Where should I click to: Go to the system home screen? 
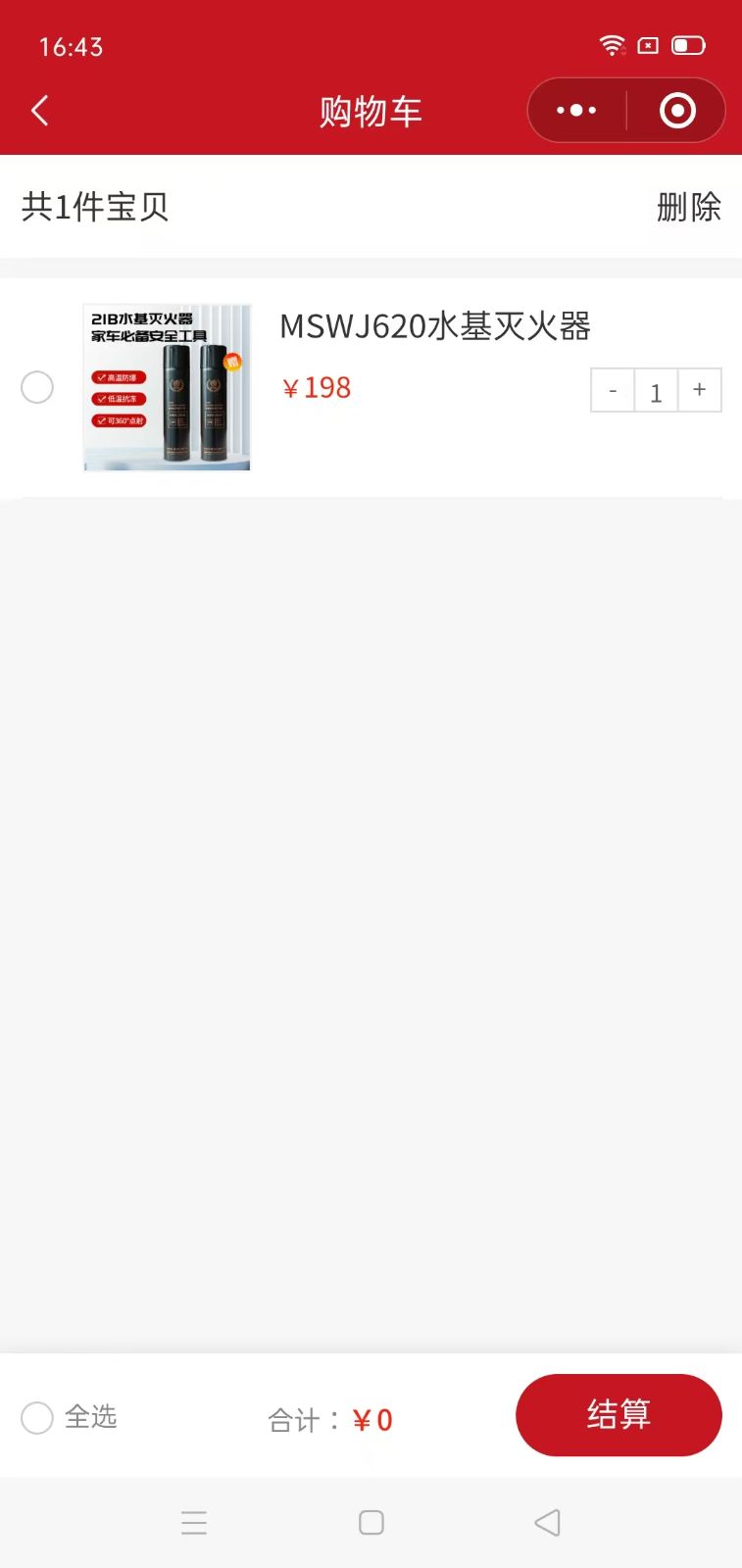371,1522
